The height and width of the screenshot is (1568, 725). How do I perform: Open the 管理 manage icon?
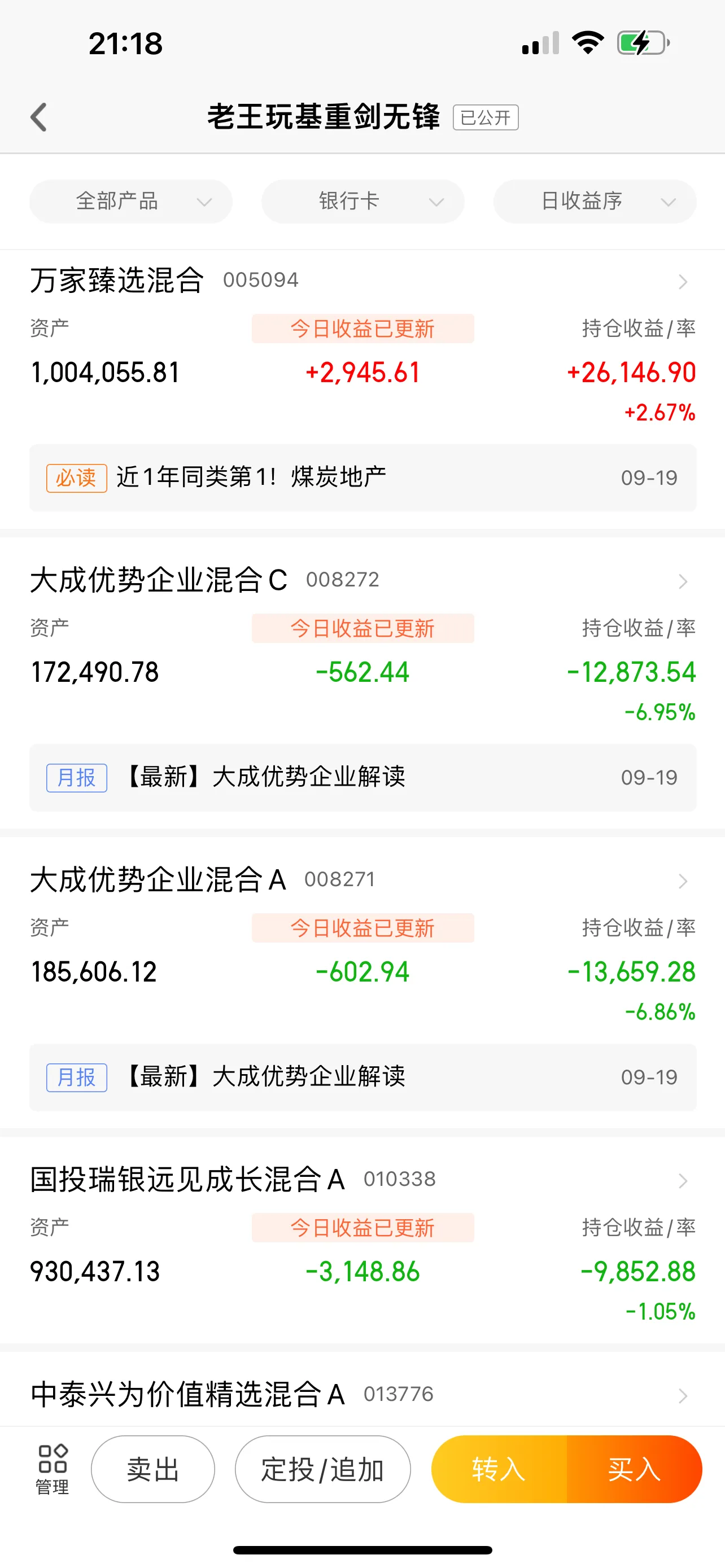click(53, 1469)
